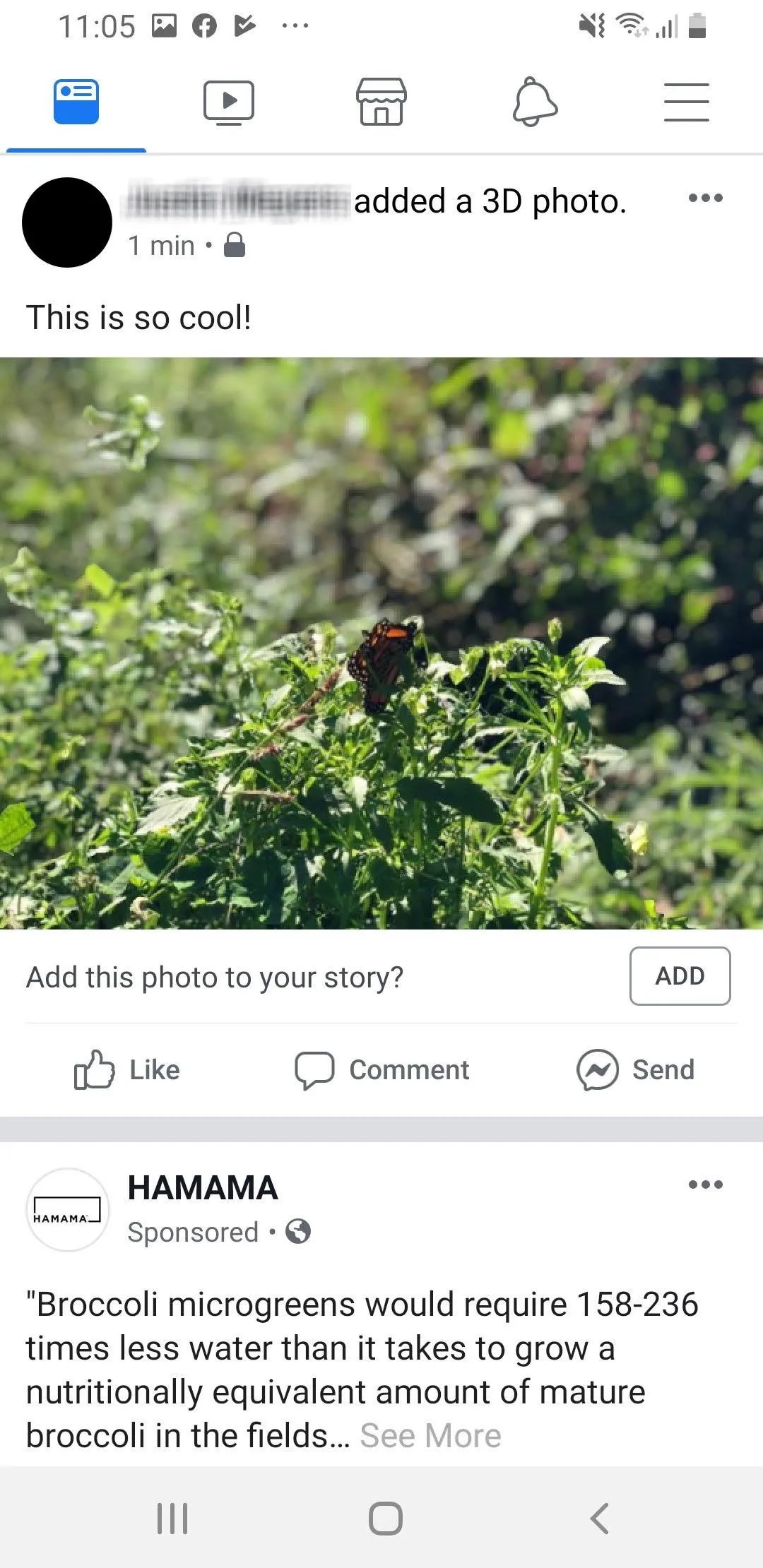Open options for the 3D photo post
Image resolution: width=763 pixels, height=1568 pixels.
coord(706,198)
